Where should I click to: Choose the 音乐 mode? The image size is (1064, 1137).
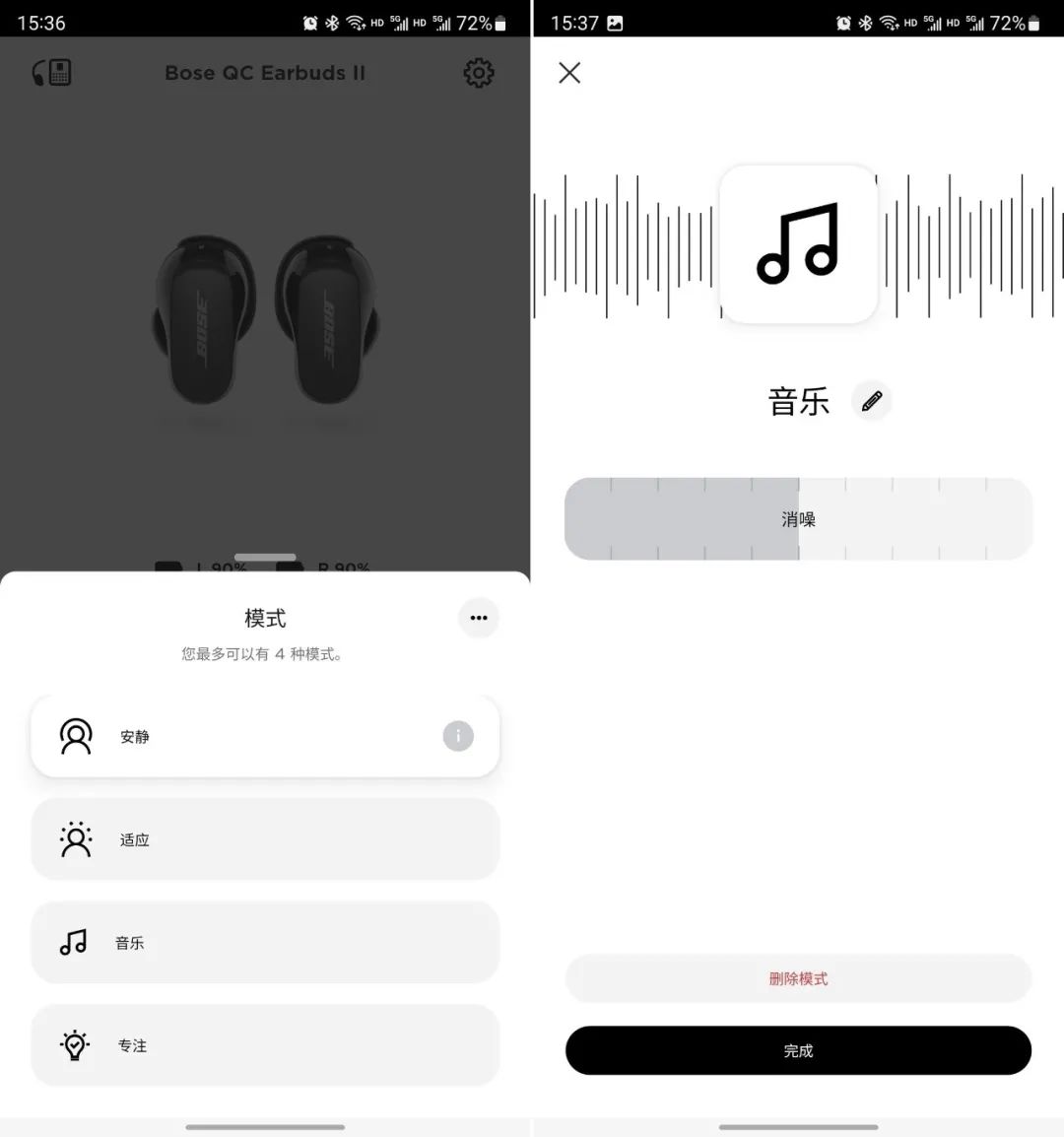265,943
